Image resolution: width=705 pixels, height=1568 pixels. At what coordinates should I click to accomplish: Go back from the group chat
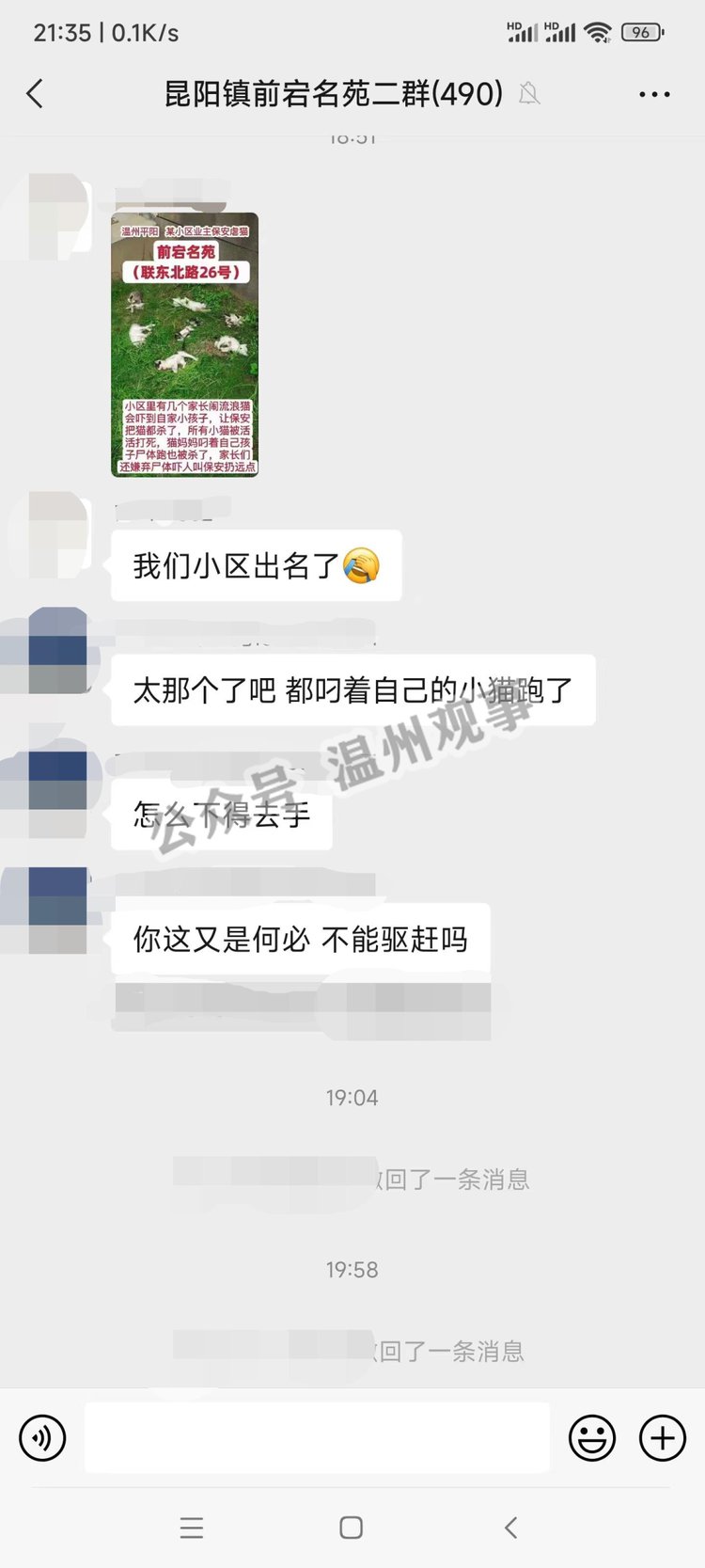pyautogui.click(x=36, y=94)
